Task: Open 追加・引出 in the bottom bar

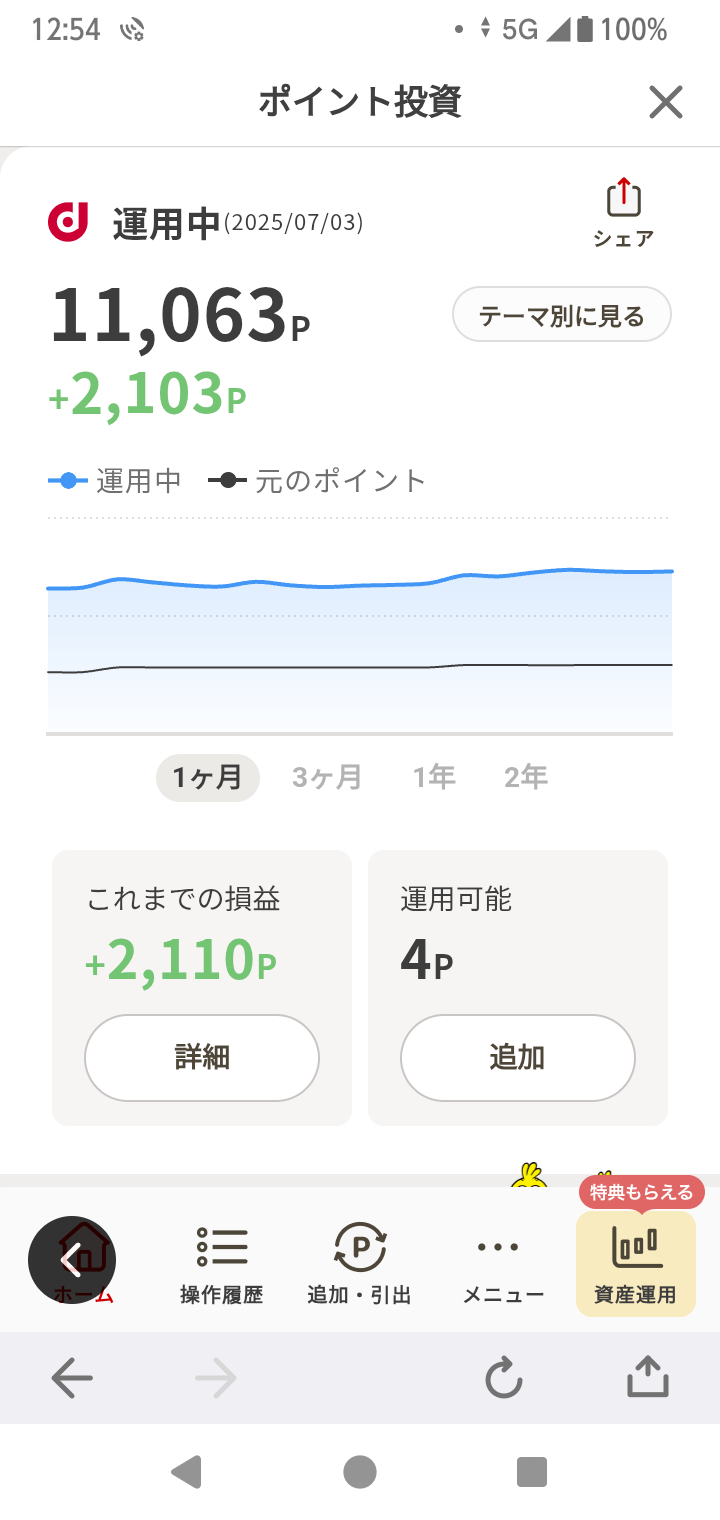Action: pyautogui.click(x=359, y=1262)
